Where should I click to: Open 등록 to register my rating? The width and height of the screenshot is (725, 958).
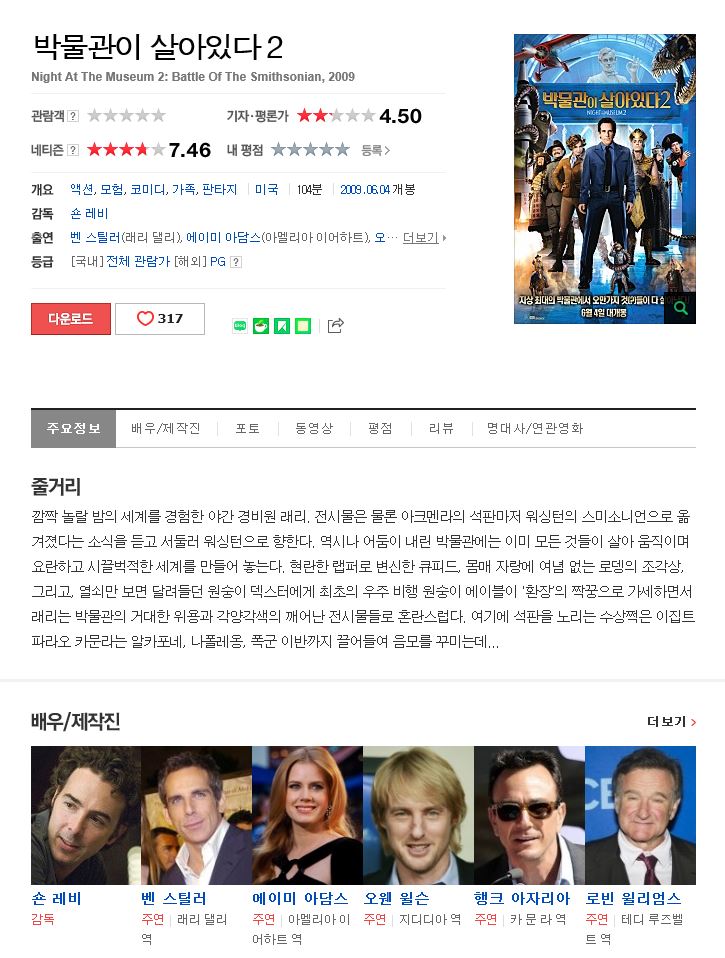375,150
